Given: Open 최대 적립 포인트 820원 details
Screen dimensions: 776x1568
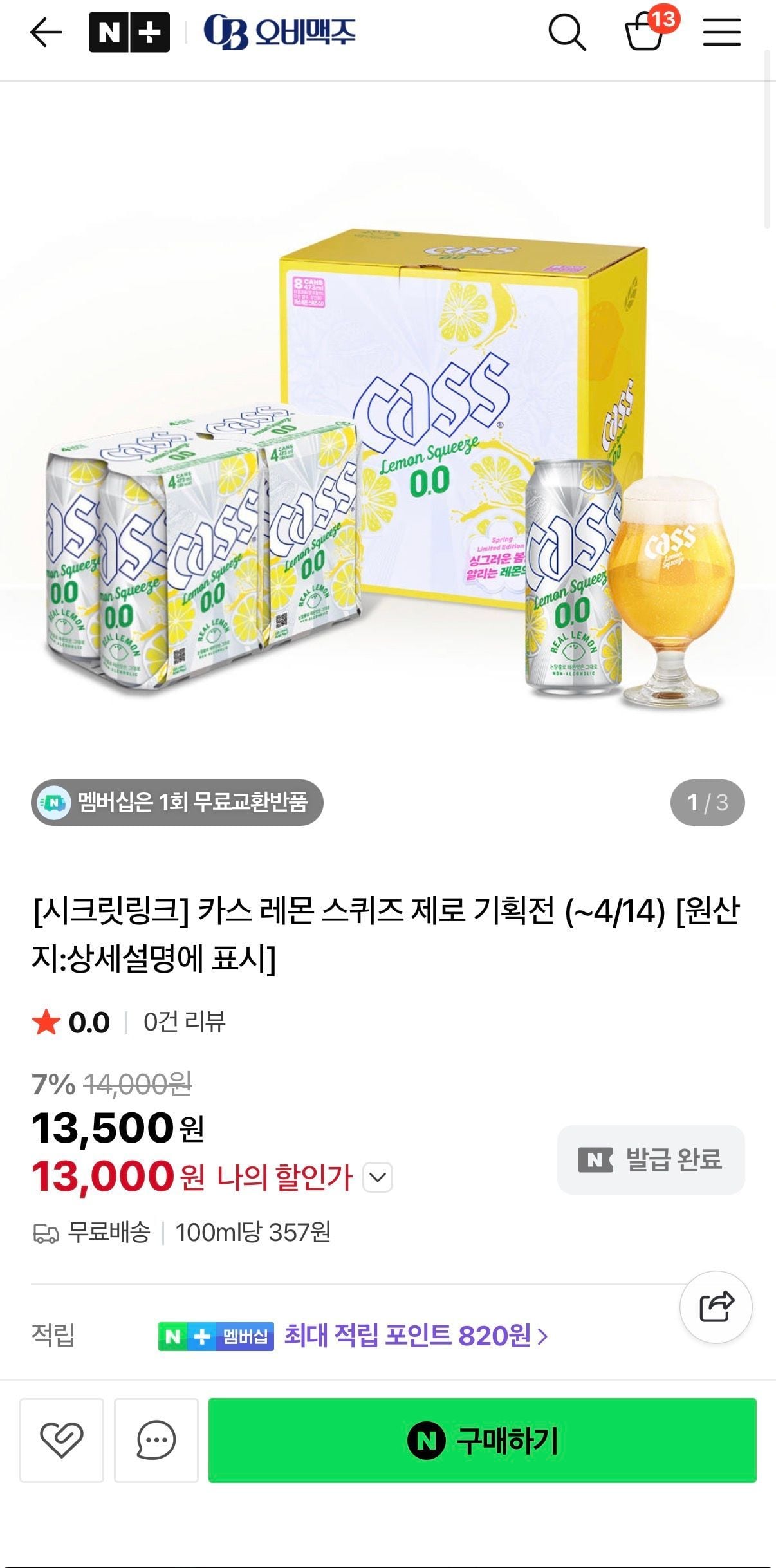Looking at the screenshot, I should pos(415,1336).
